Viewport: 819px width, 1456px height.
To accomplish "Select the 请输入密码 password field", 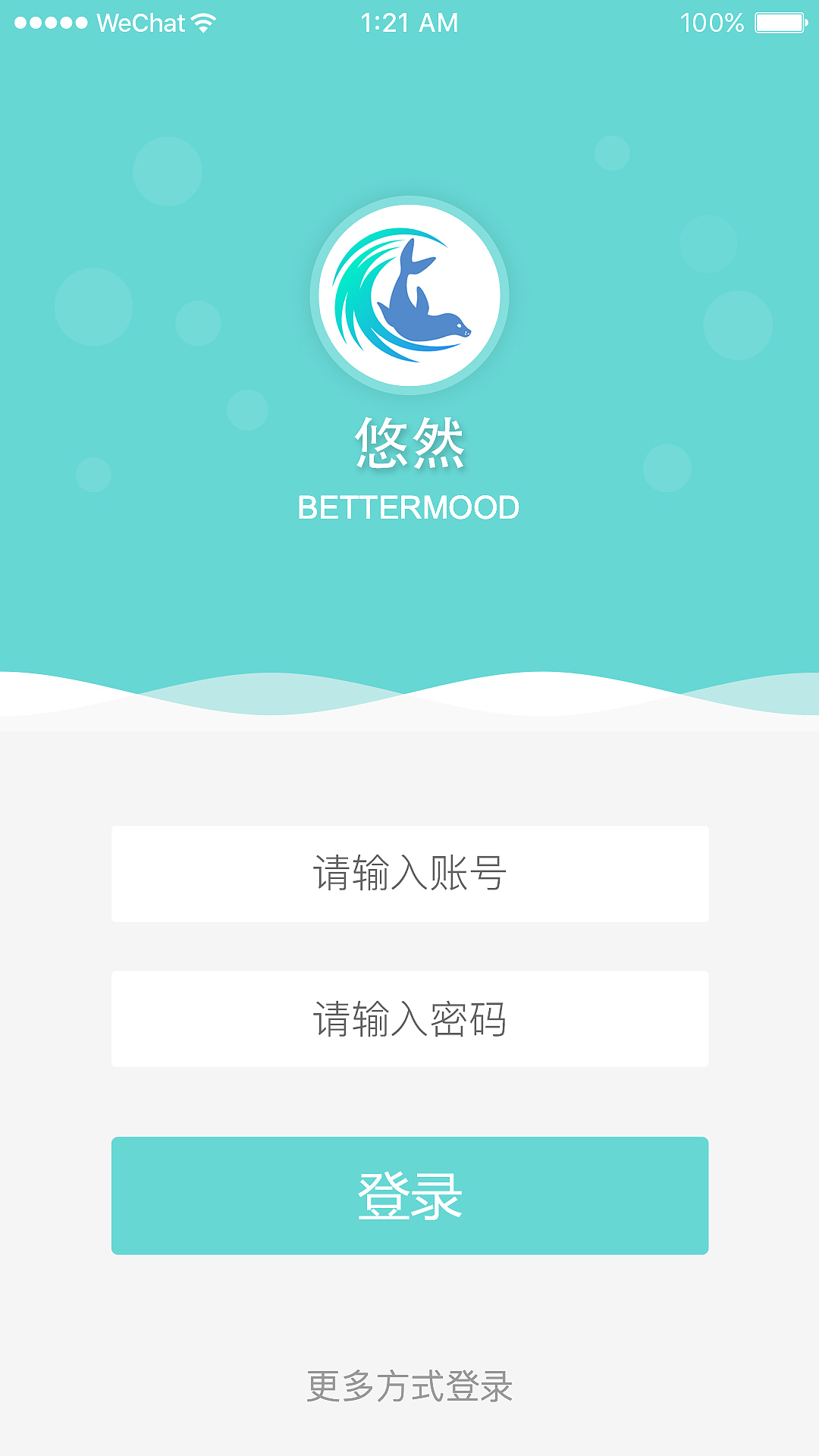I will click(409, 1019).
